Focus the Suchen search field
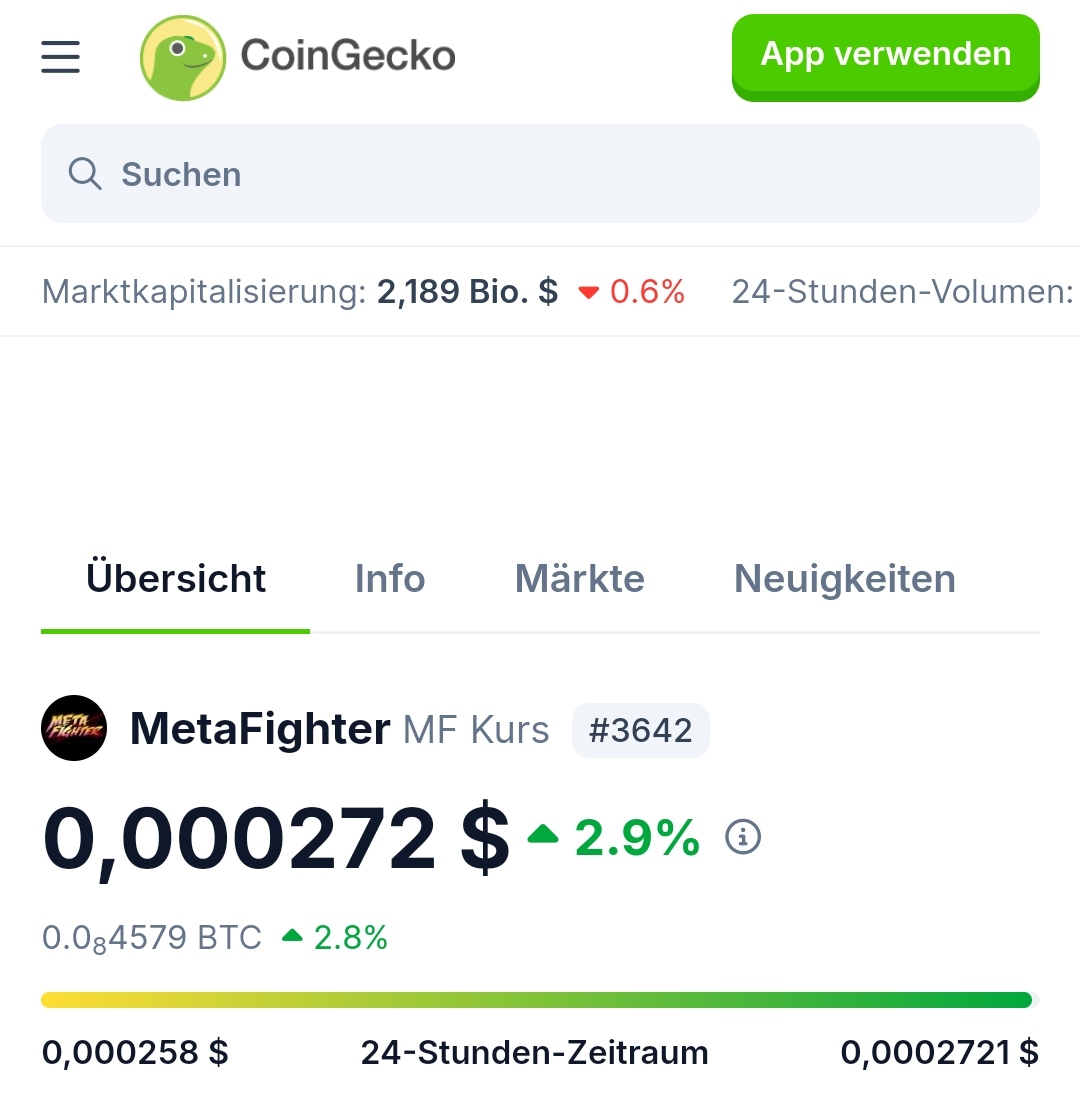The image size is (1080, 1095). tap(540, 174)
